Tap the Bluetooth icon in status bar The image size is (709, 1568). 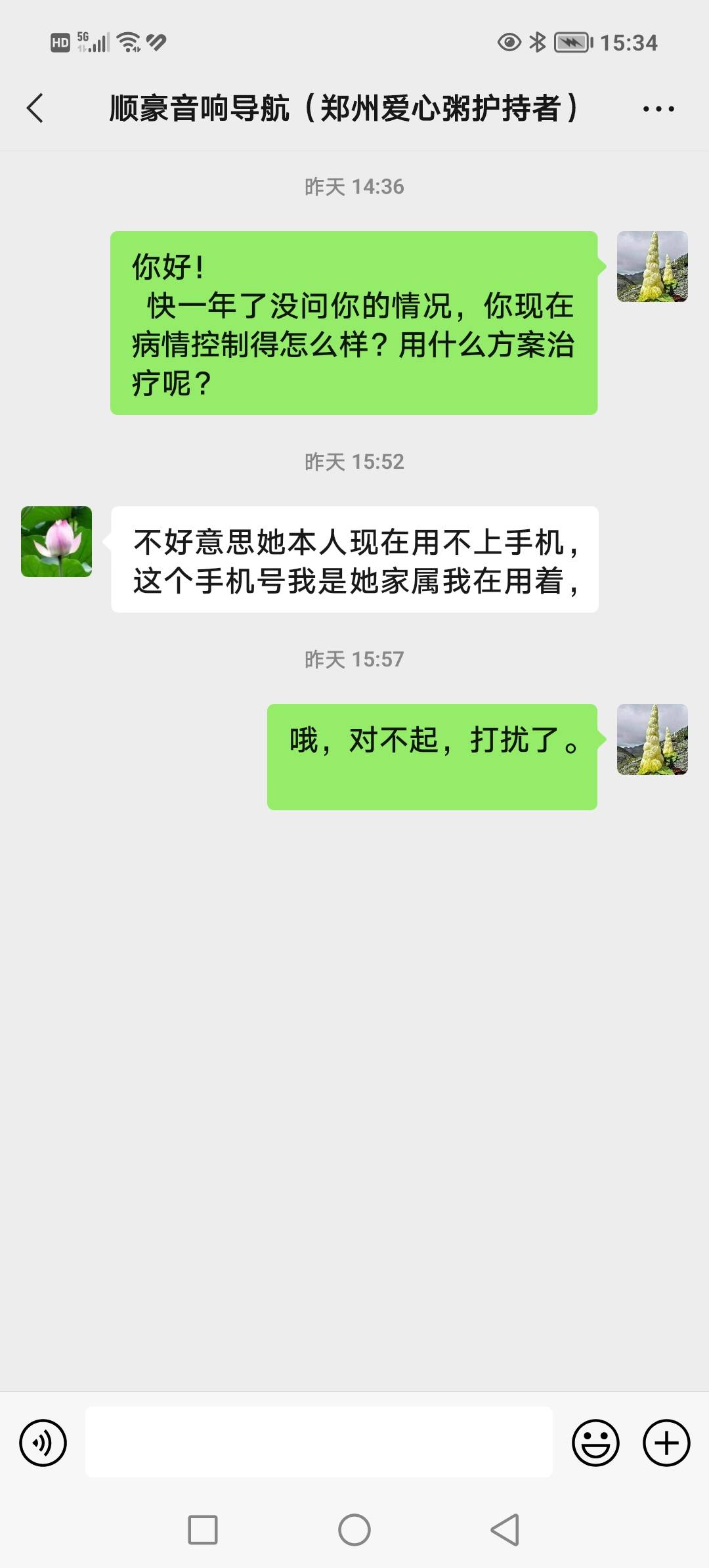pos(538,42)
